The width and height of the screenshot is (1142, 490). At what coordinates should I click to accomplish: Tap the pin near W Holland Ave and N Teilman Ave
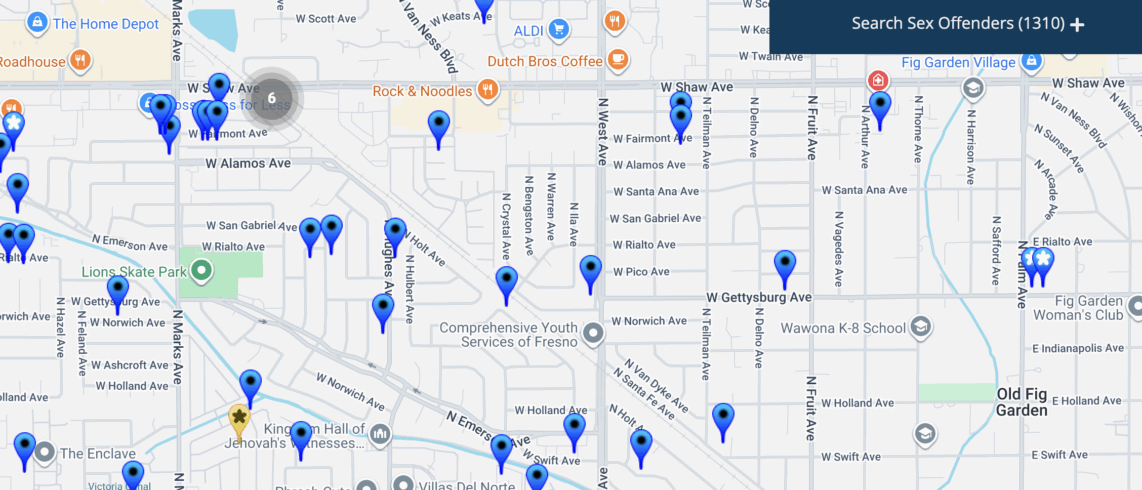click(x=723, y=419)
